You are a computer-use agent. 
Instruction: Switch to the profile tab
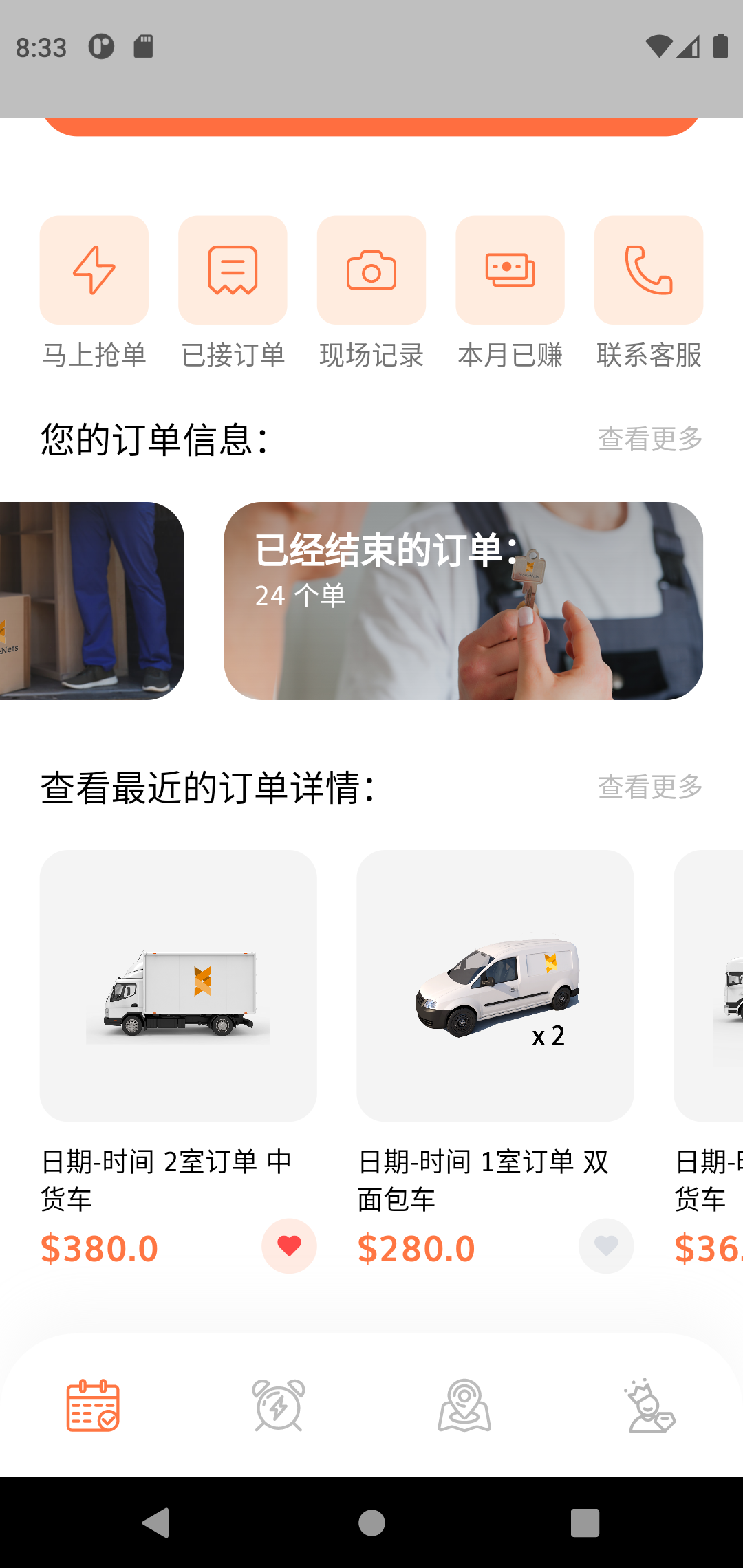(x=650, y=1406)
